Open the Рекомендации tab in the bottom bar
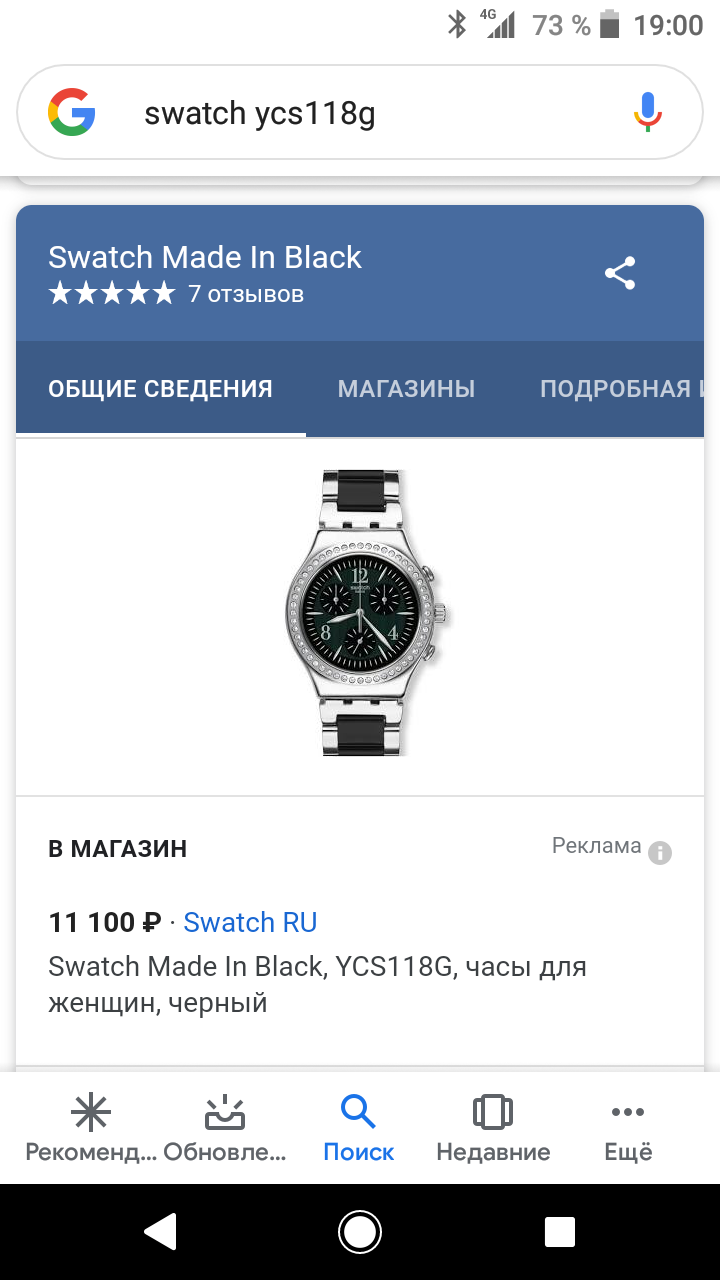 click(91, 1128)
